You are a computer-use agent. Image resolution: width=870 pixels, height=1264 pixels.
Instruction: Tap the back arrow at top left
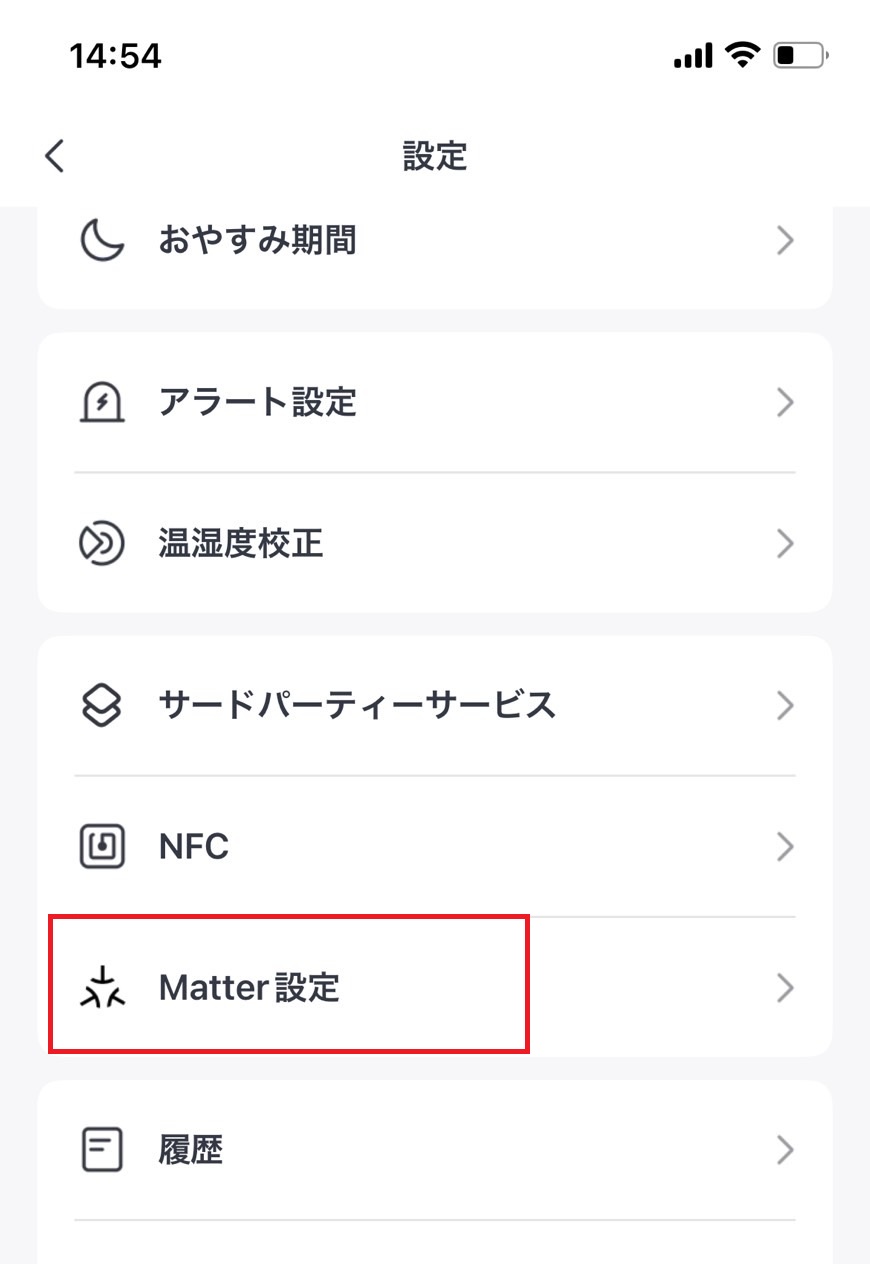(x=53, y=156)
